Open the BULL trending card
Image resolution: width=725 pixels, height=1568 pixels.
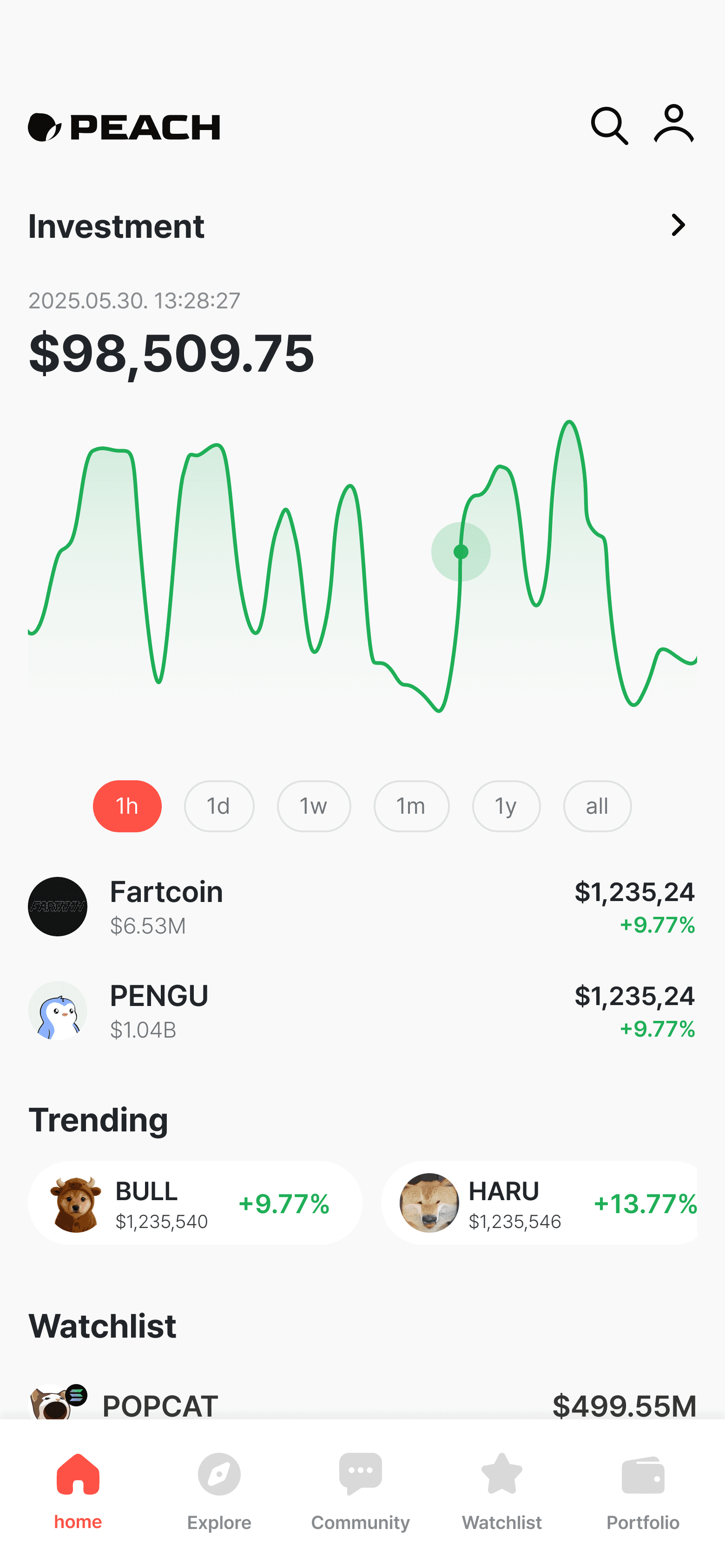(x=195, y=1203)
